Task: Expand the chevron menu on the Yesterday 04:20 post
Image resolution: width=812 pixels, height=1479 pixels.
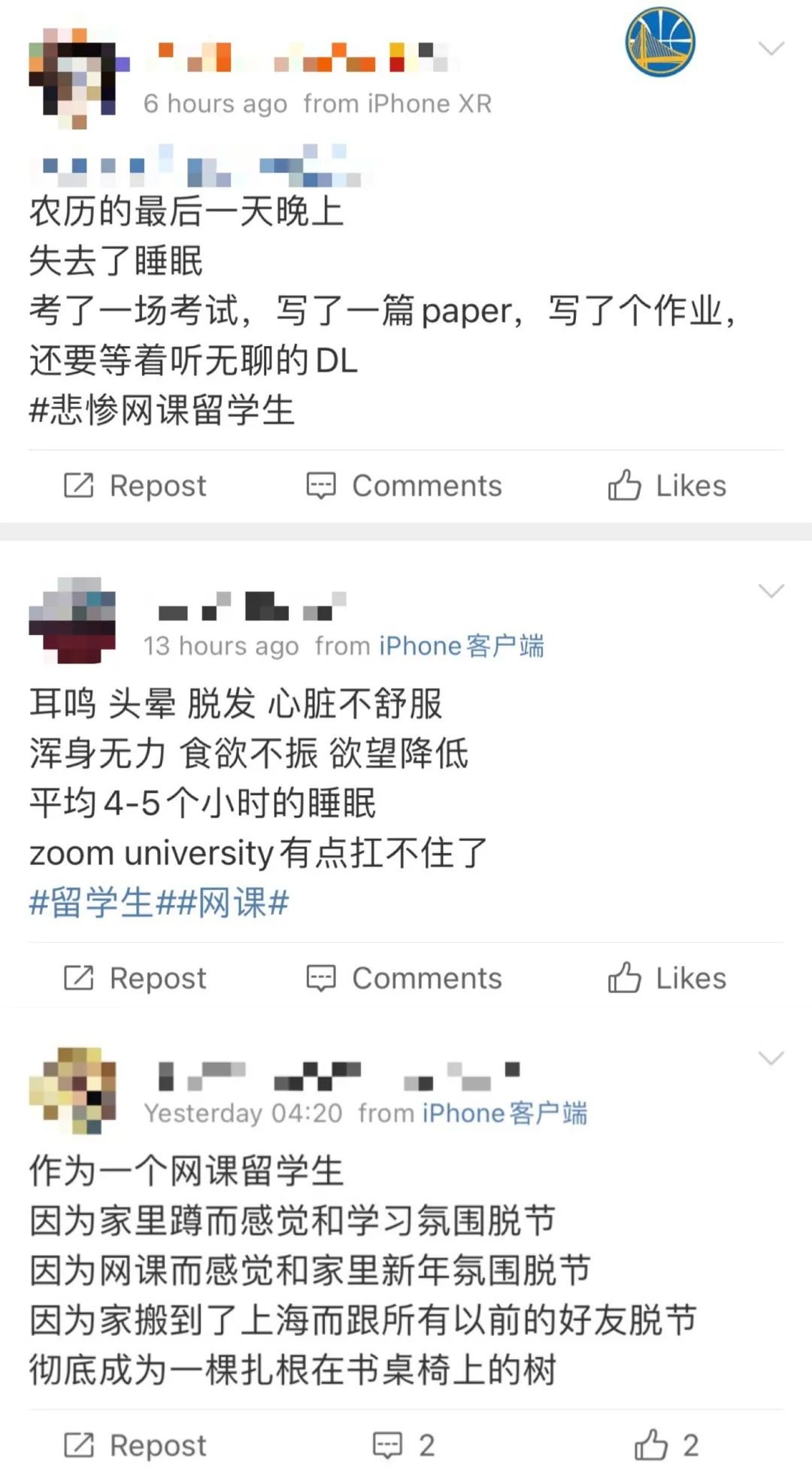Action: [771, 1058]
